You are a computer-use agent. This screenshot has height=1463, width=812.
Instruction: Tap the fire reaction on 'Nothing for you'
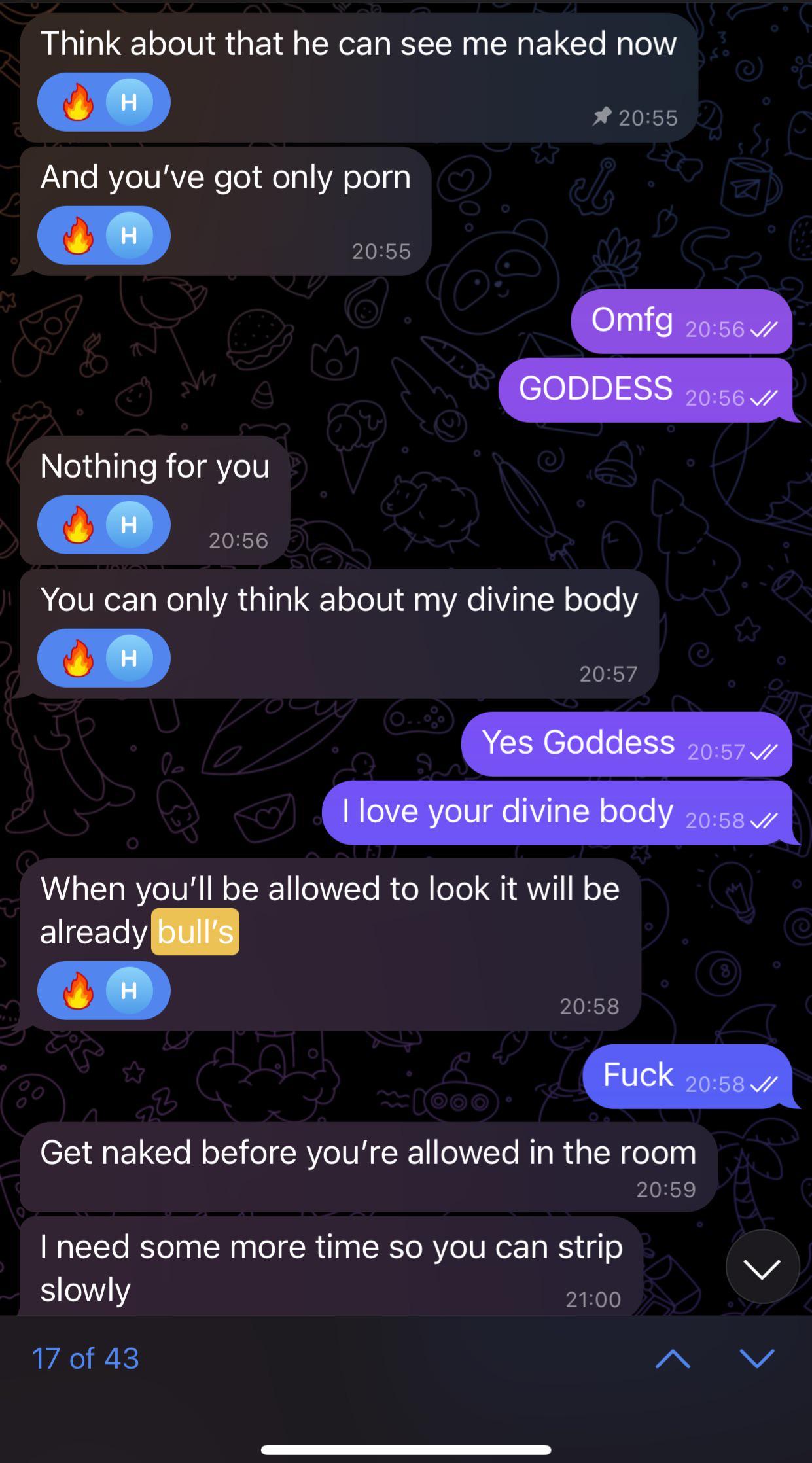(77, 524)
